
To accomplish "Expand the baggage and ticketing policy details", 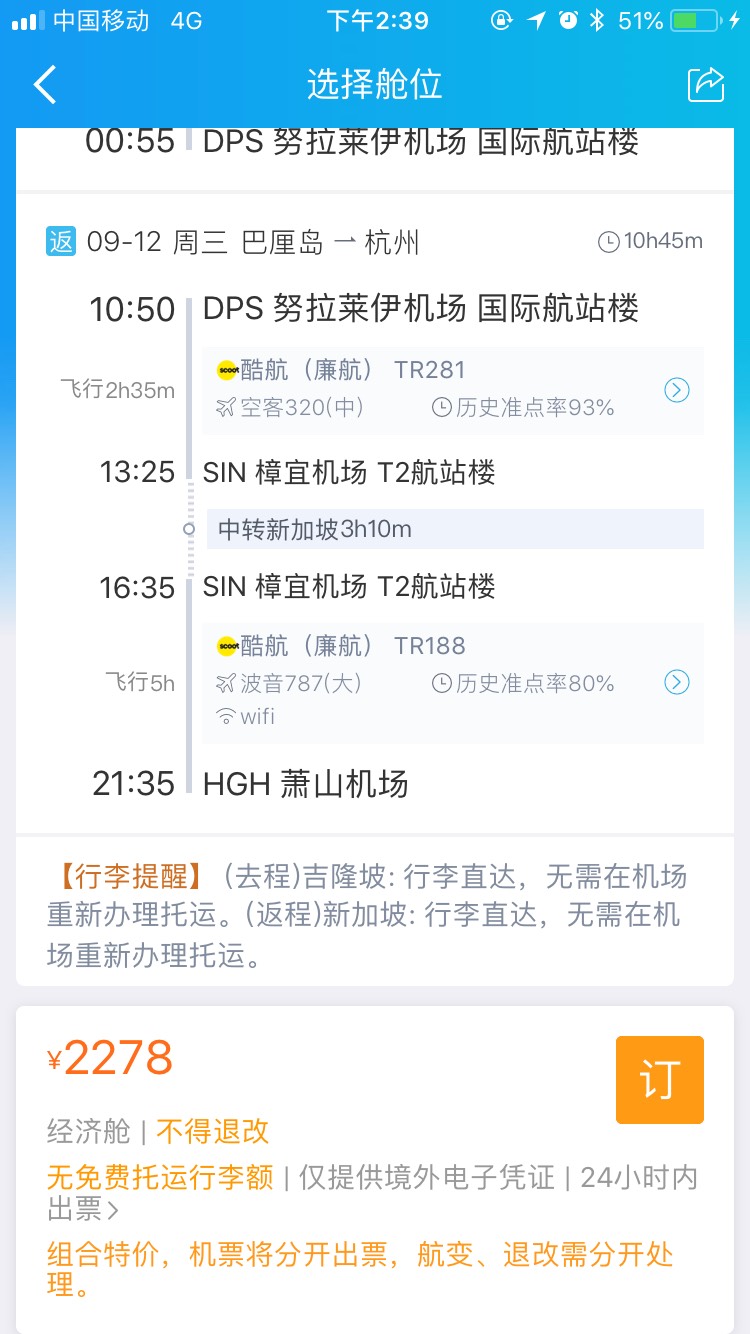I will click(112, 1211).
